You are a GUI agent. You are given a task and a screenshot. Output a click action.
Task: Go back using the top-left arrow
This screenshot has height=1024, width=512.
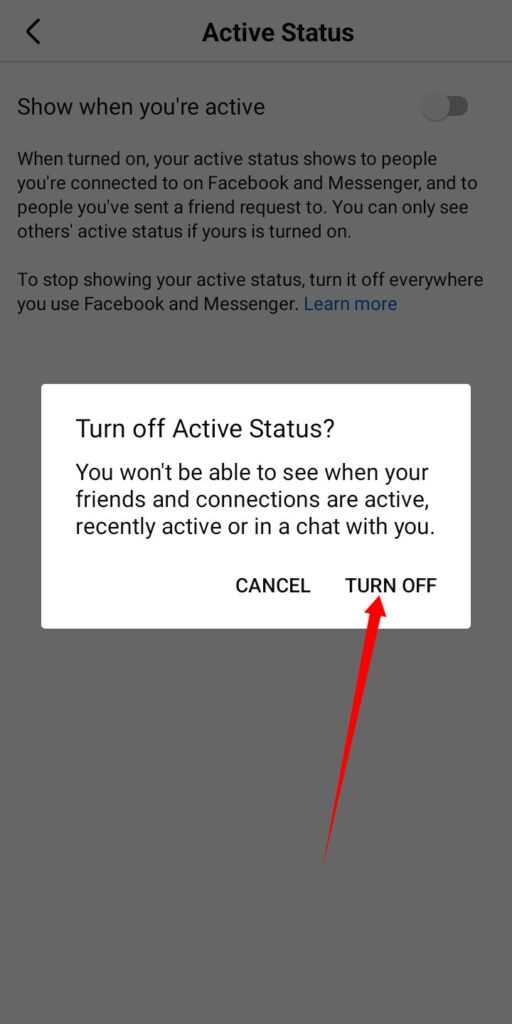(x=33, y=32)
